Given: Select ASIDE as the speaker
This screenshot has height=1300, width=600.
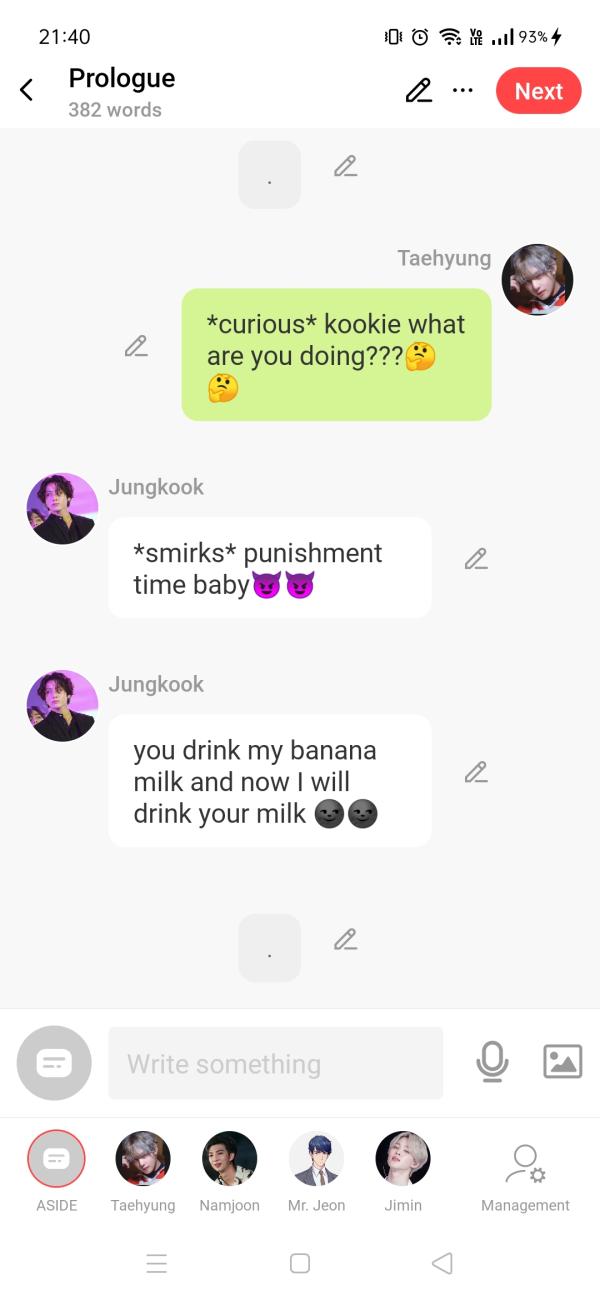Looking at the screenshot, I should click(56, 1159).
